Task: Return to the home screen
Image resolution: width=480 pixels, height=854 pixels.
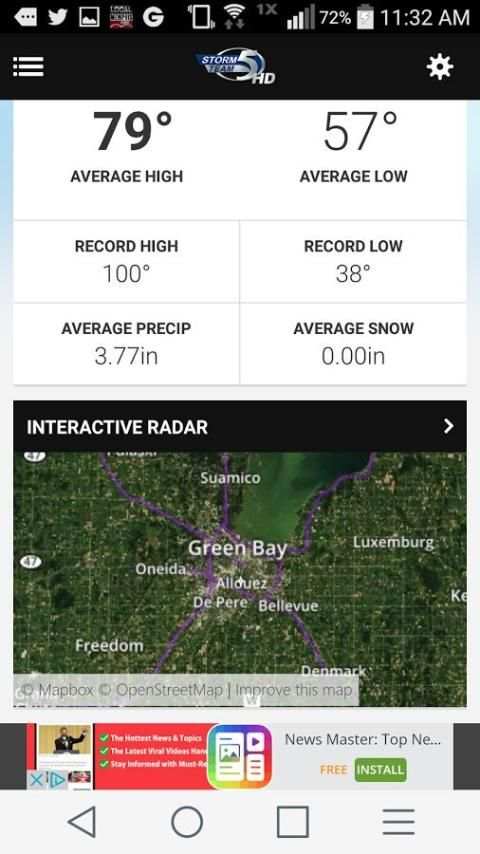Action: (x=187, y=821)
